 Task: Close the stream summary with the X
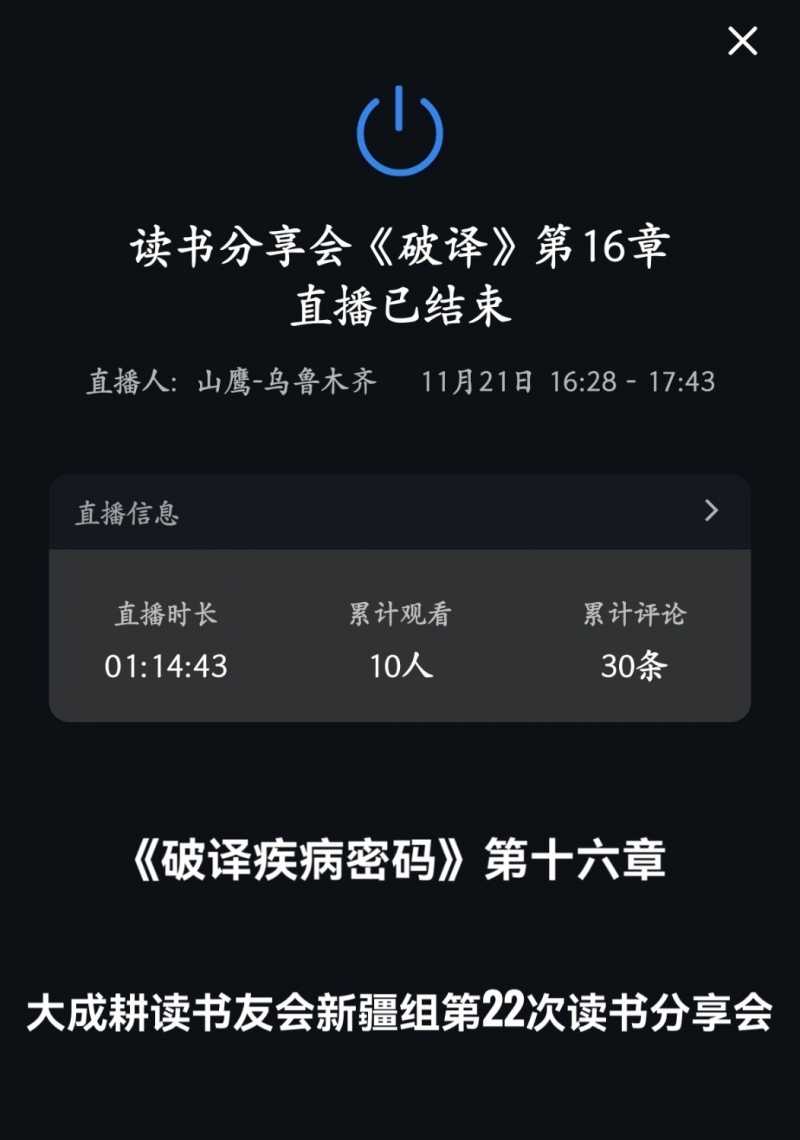click(742, 41)
